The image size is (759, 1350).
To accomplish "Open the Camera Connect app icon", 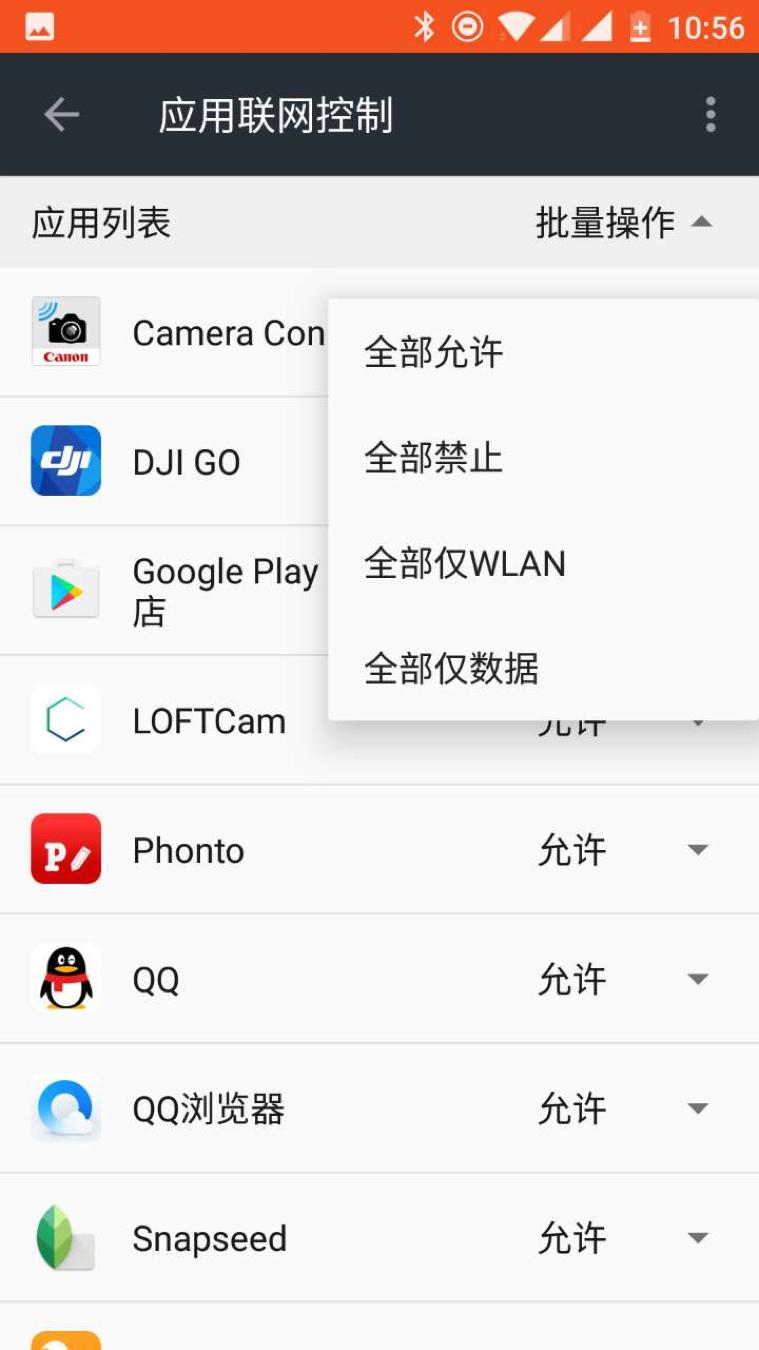I will [65, 331].
